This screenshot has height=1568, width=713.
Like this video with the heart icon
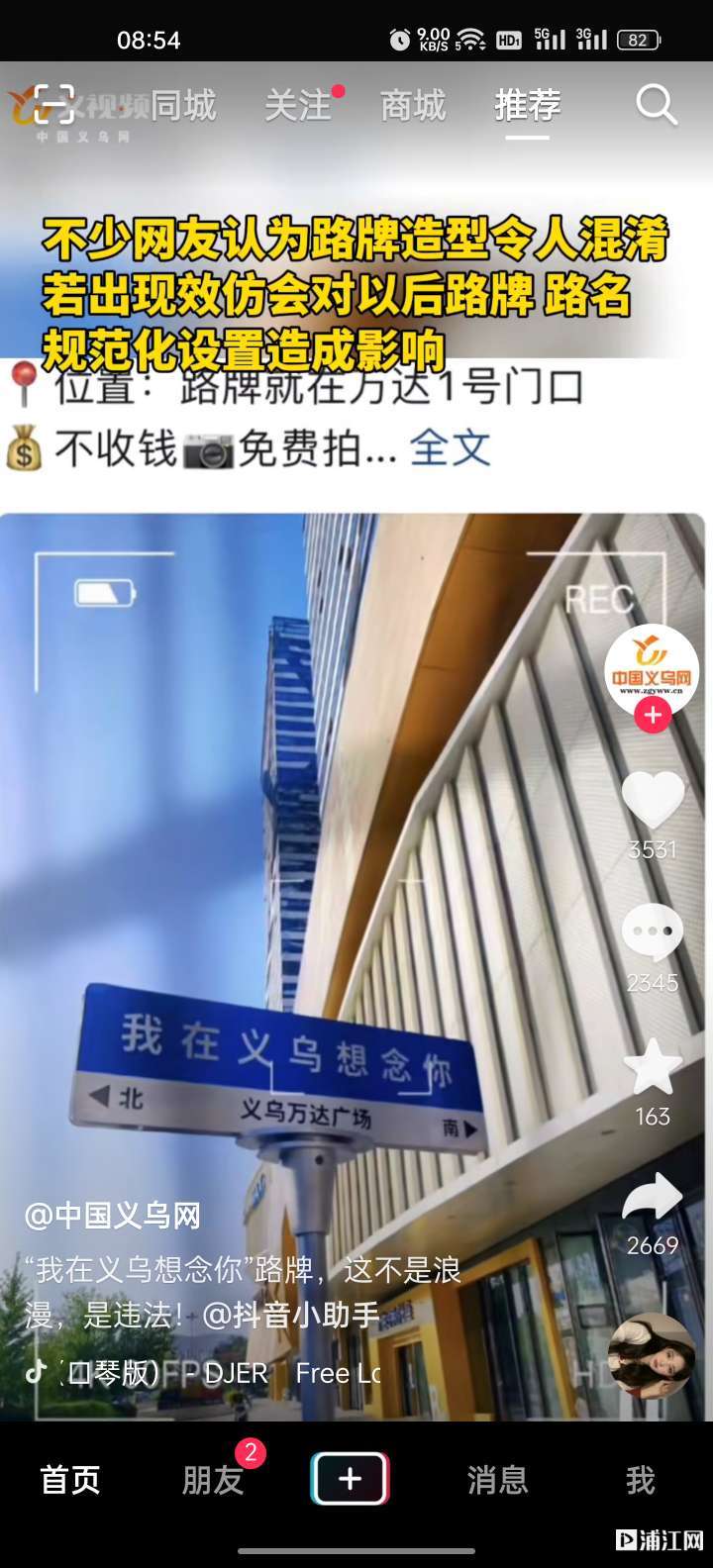pyautogui.click(x=653, y=798)
